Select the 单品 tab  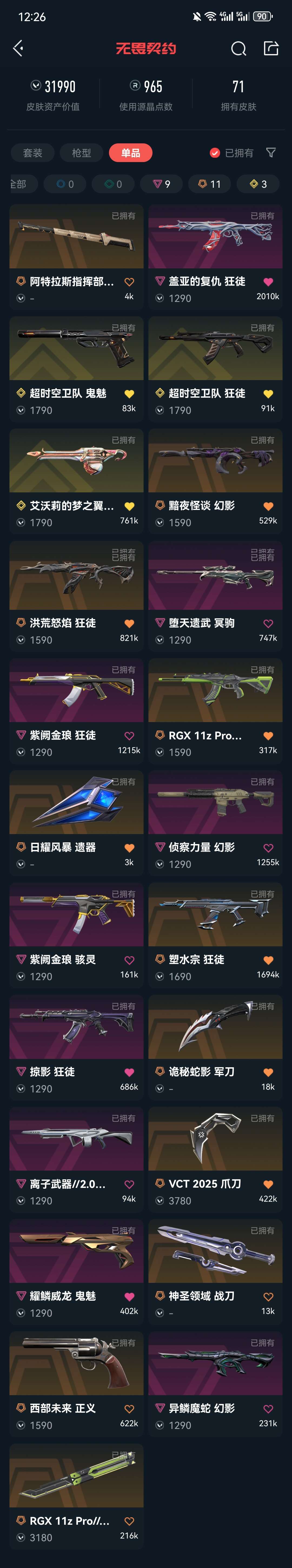coord(130,153)
